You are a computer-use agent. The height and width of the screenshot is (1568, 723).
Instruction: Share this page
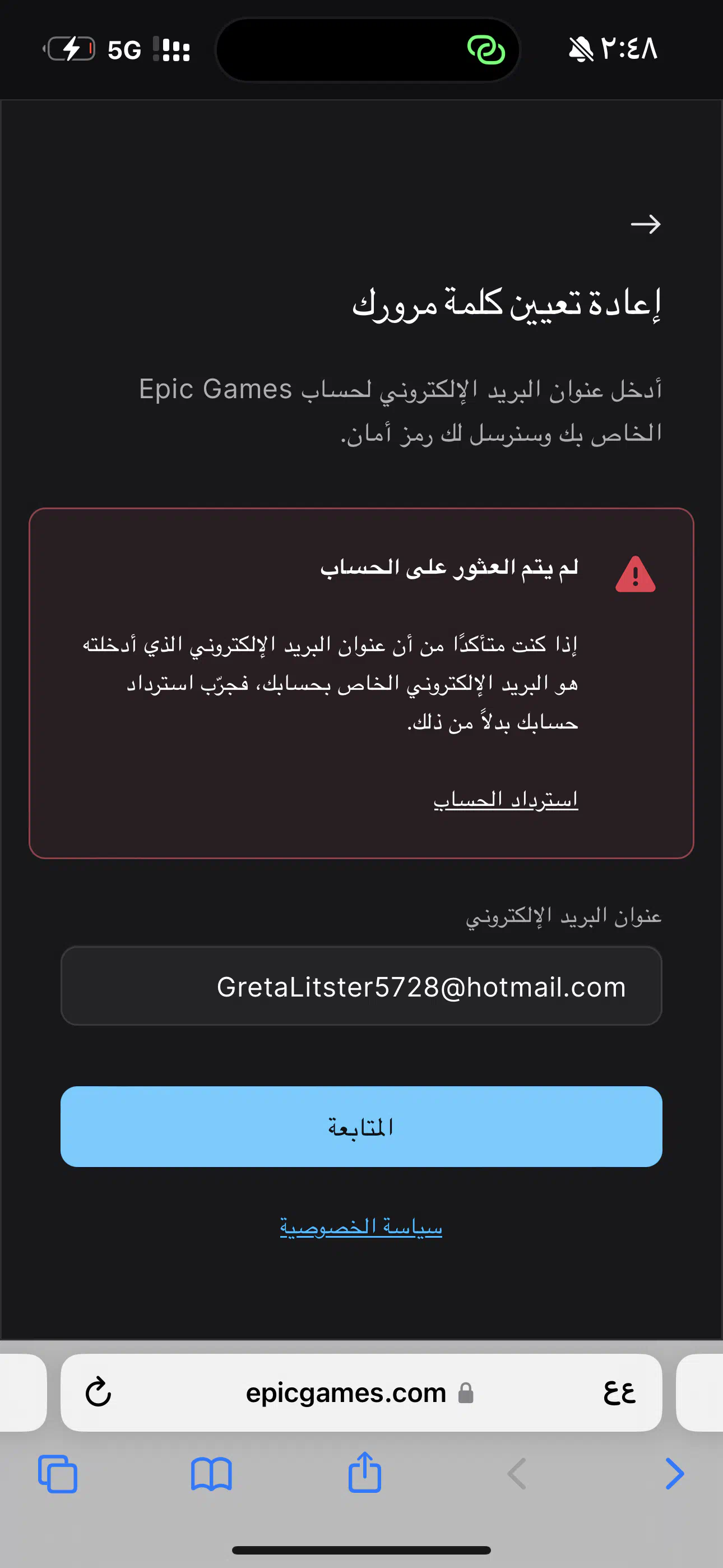[x=364, y=1472]
